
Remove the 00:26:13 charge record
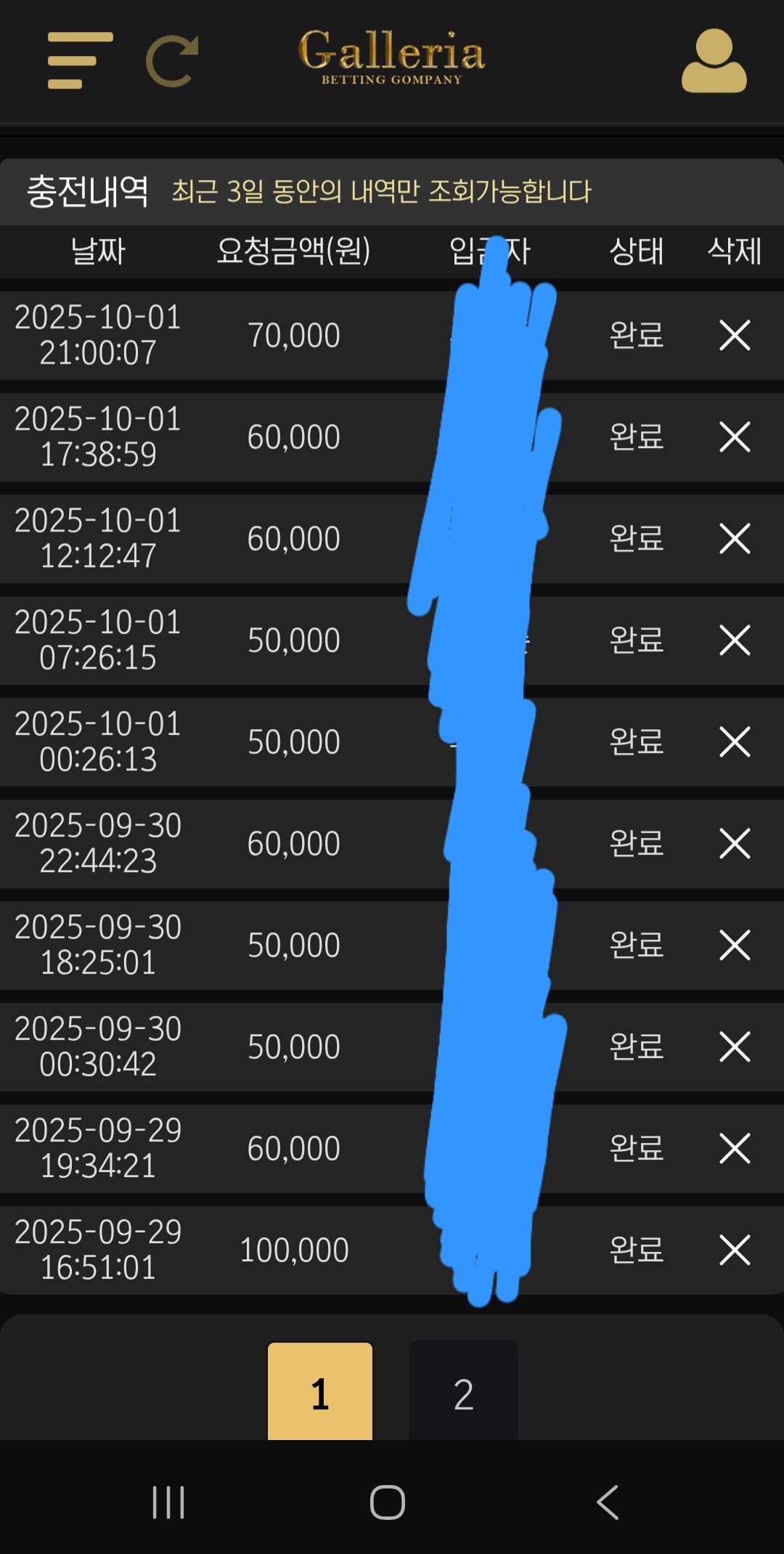coord(735,742)
